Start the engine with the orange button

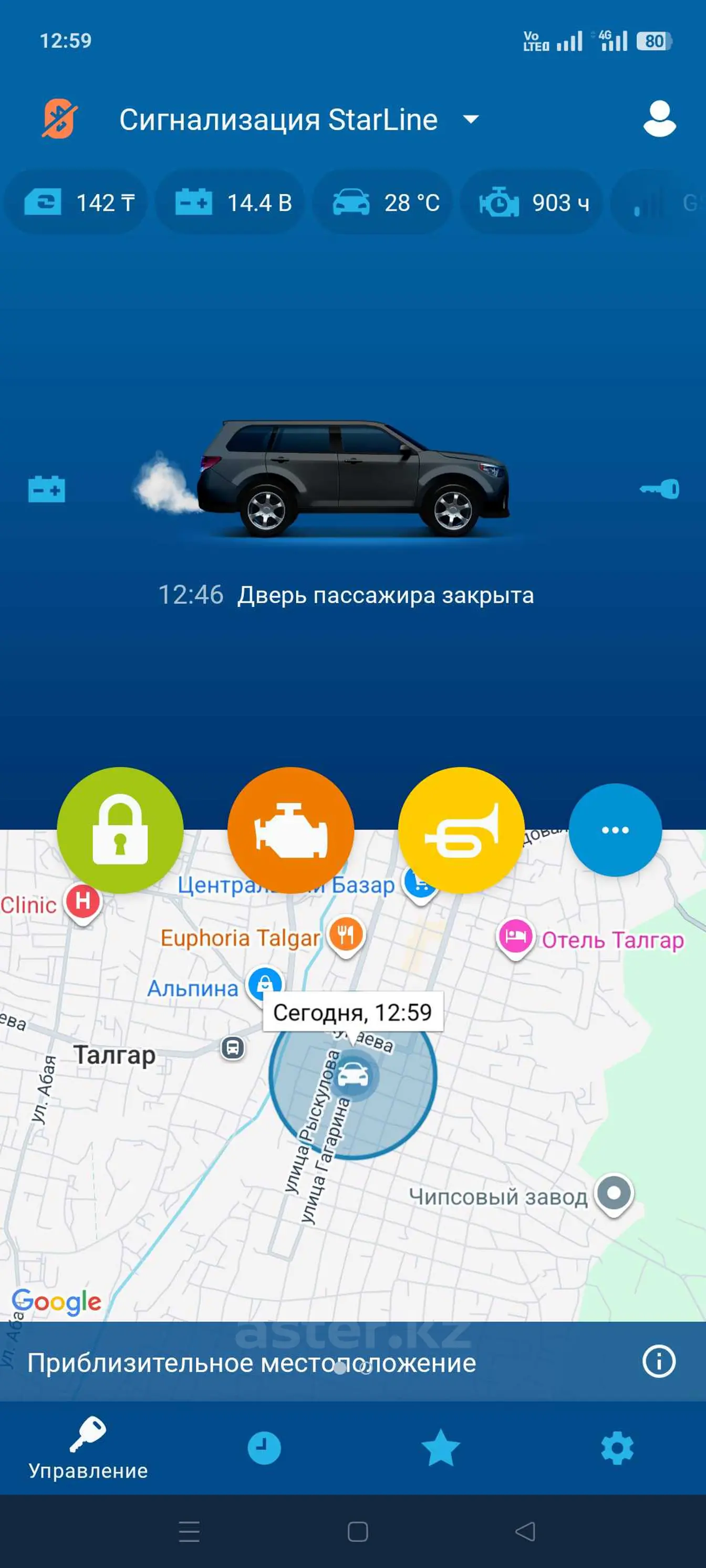pyautogui.click(x=290, y=829)
